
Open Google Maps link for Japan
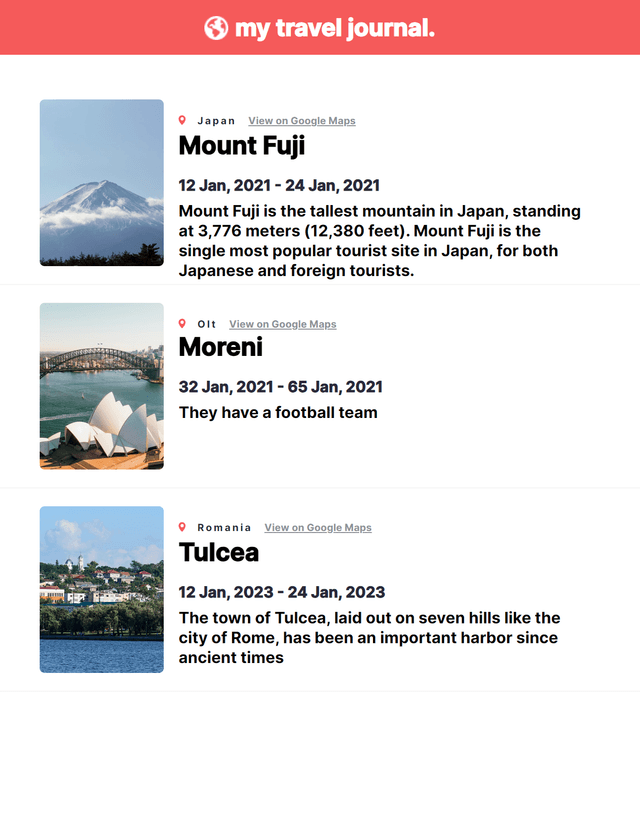(x=301, y=121)
